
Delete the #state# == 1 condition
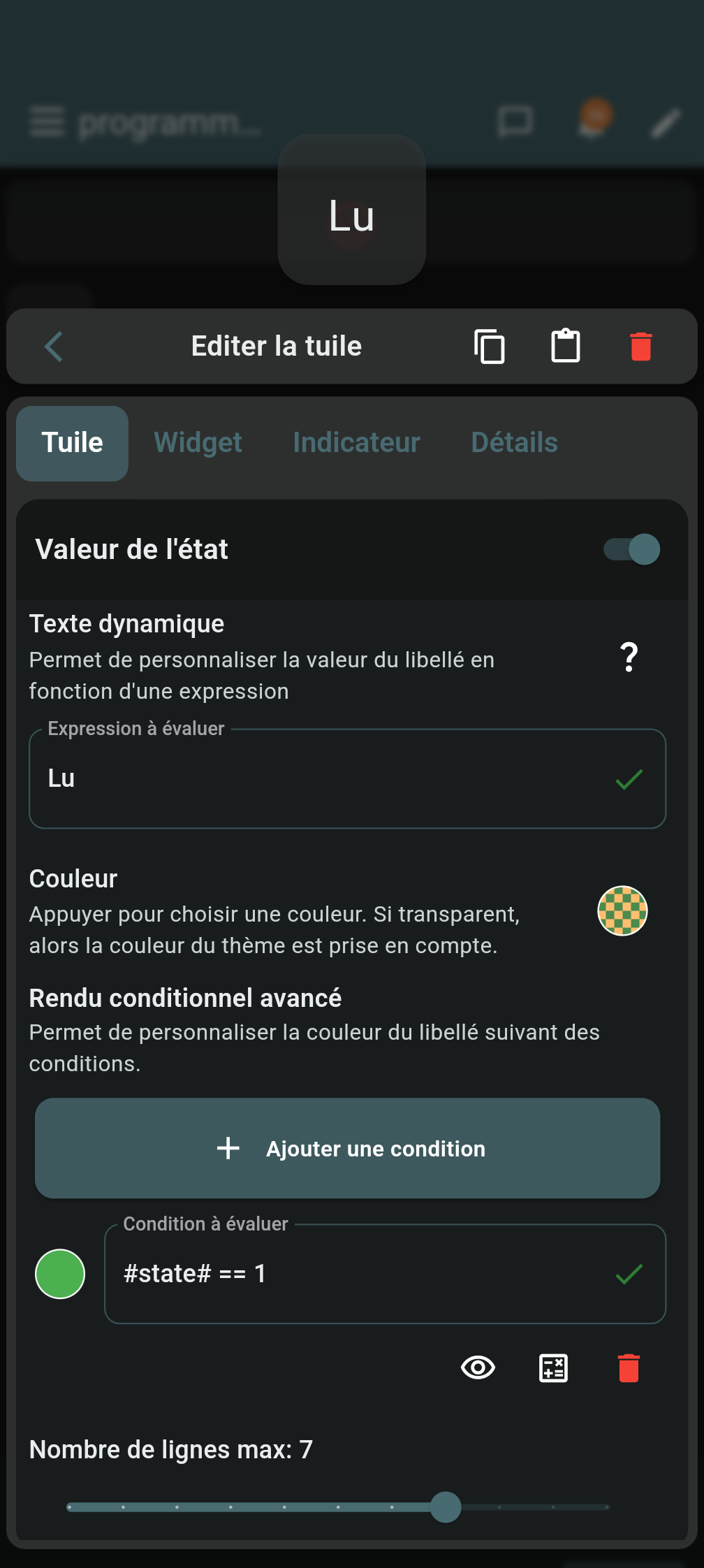[629, 1368]
